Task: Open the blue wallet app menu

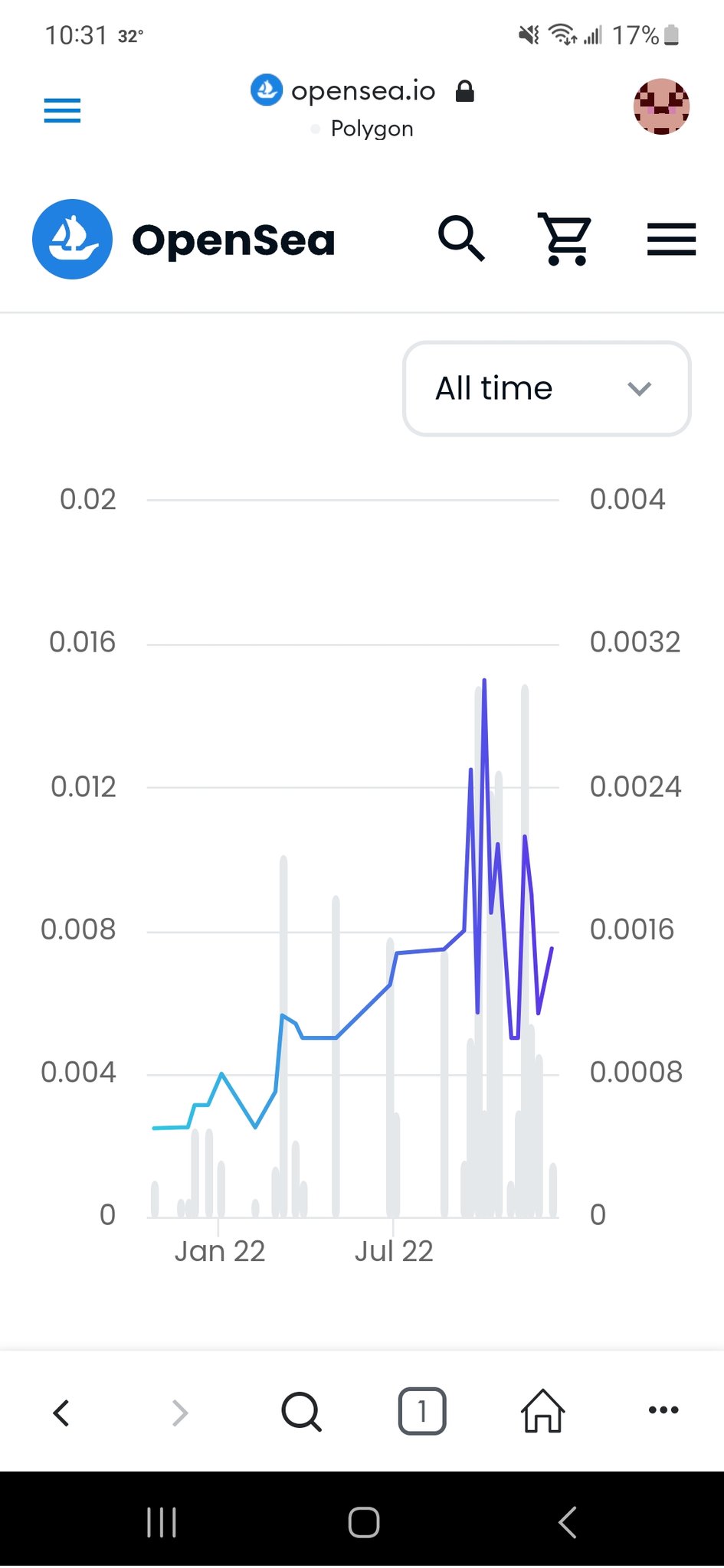Action: (x=62, y=111)
